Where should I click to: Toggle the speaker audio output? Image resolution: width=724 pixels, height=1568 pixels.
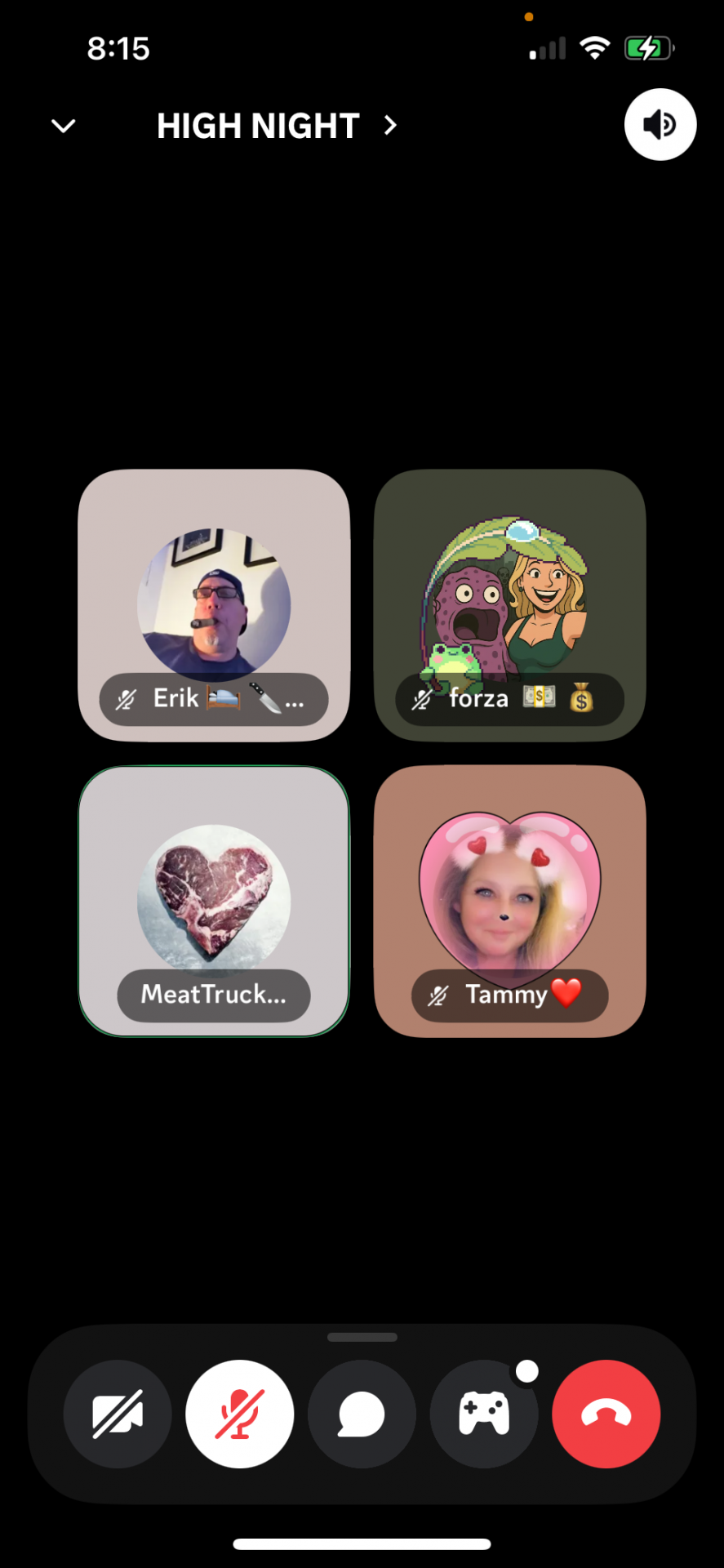pos(660,125)
